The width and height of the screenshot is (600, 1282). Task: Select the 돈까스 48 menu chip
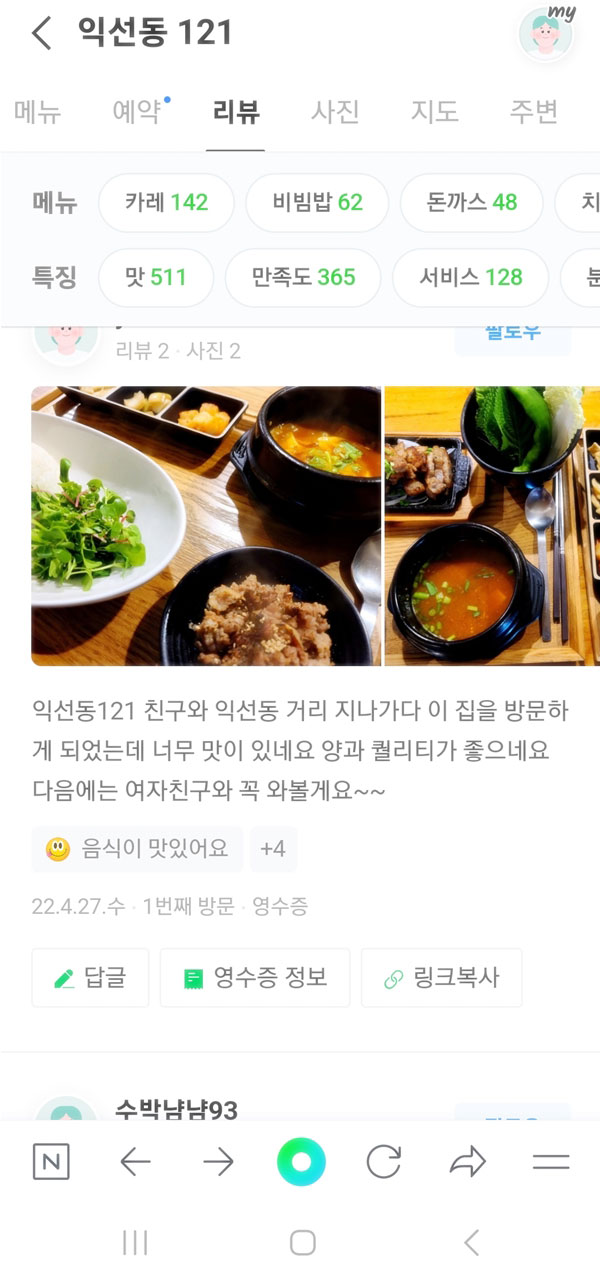[471, 203]
